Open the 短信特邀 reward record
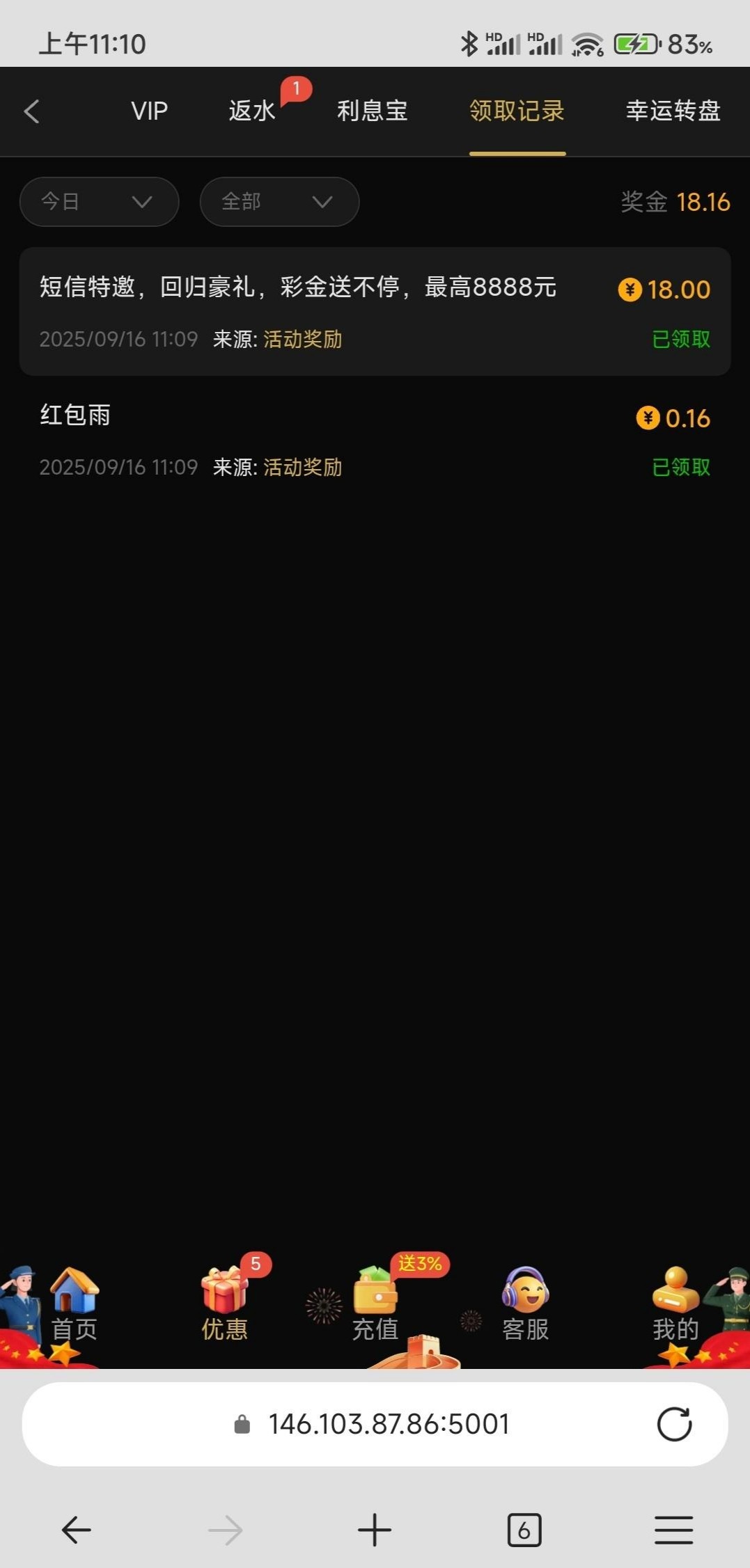The height and width of the screenshot is (1568, 750). (375, 311)
